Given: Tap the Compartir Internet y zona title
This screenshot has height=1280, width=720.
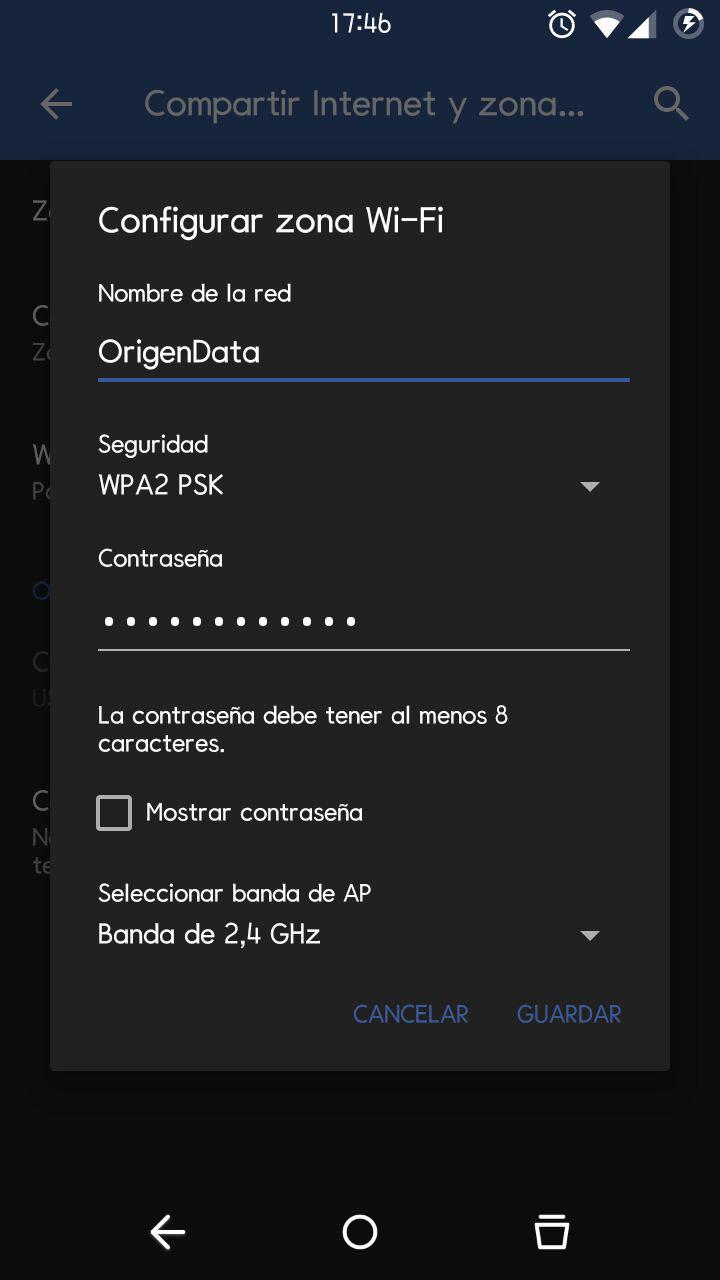Looking at the screenshot, I should click(x=362, y=103).
